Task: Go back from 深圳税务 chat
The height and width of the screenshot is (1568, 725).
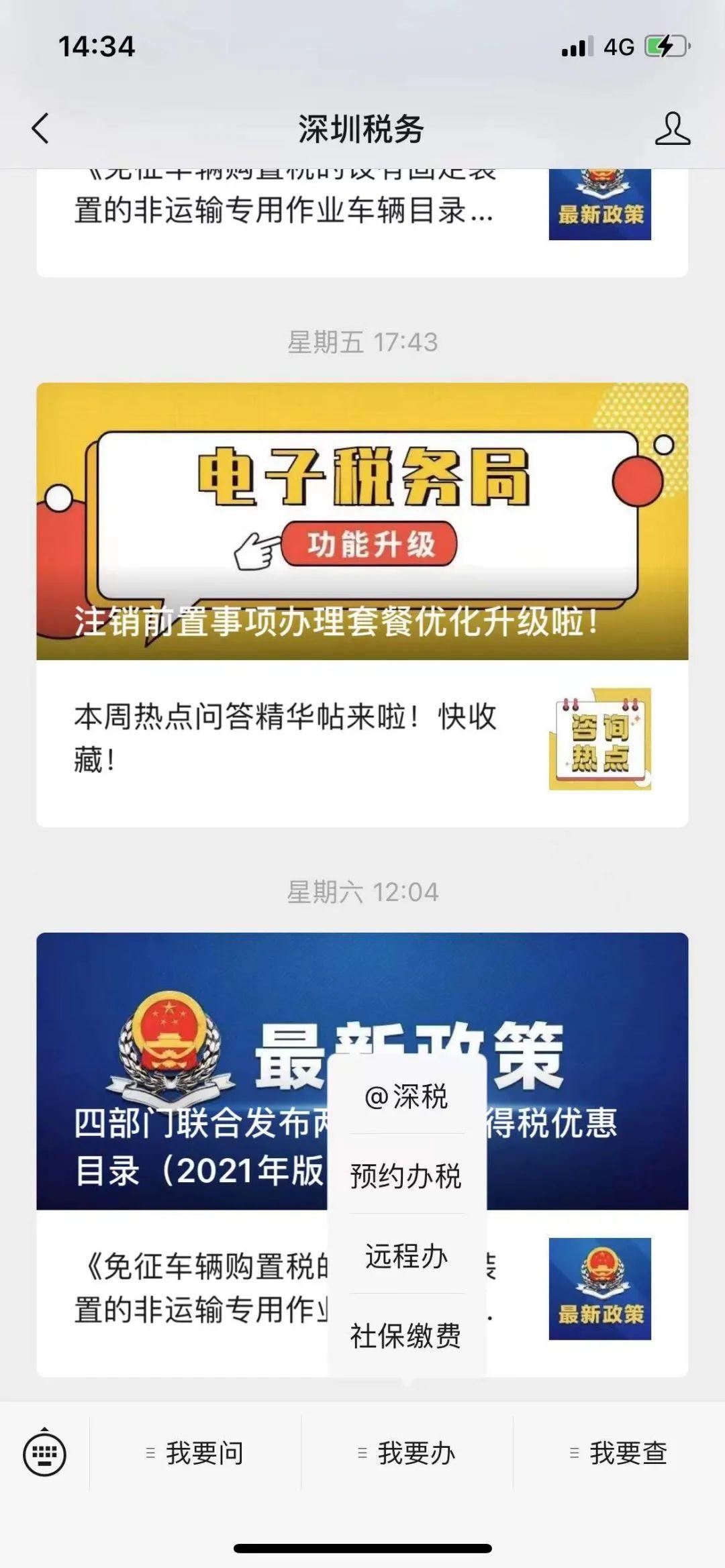Action: point(41,128)
